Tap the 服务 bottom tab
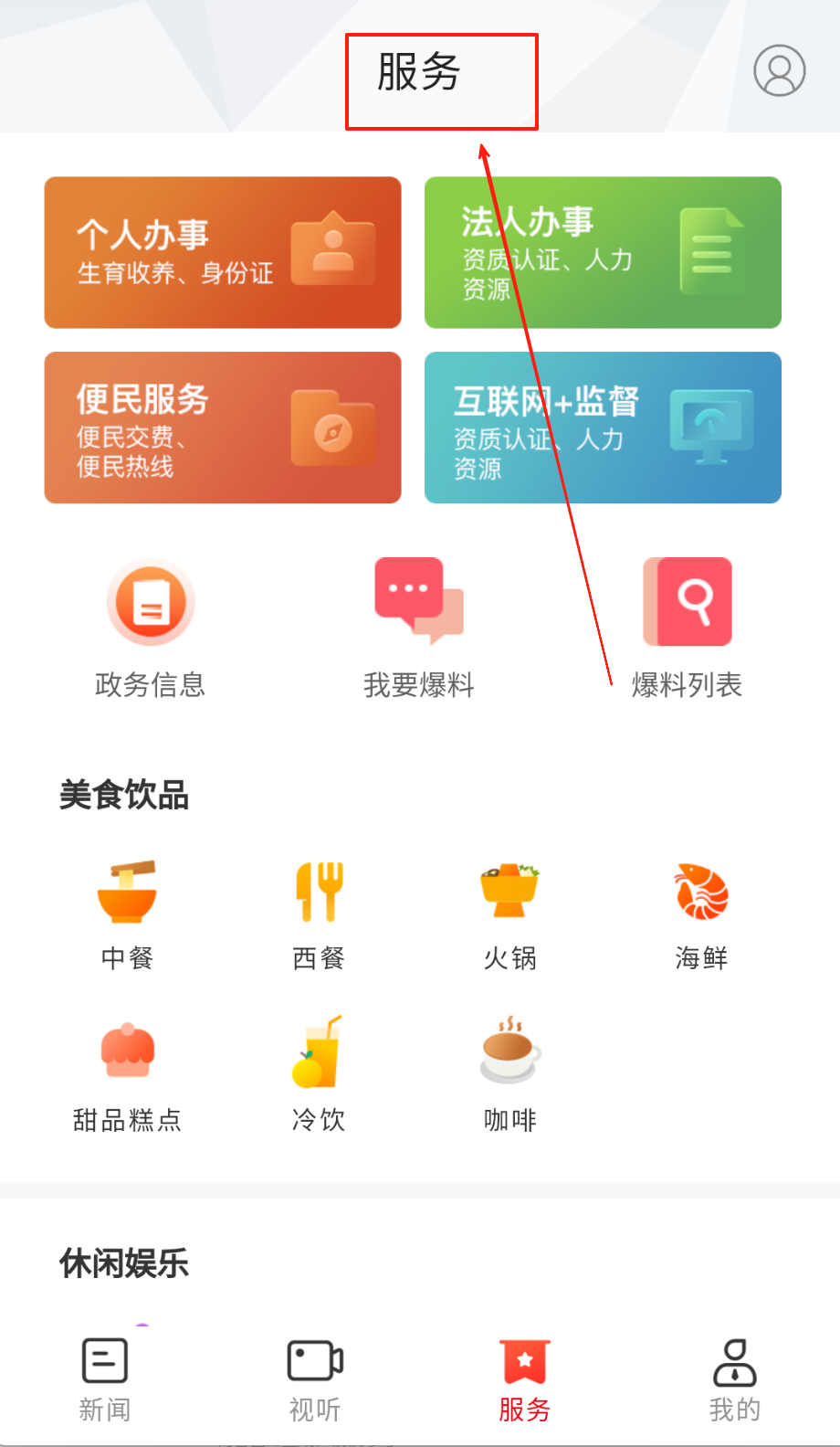 click(525, 1379)
